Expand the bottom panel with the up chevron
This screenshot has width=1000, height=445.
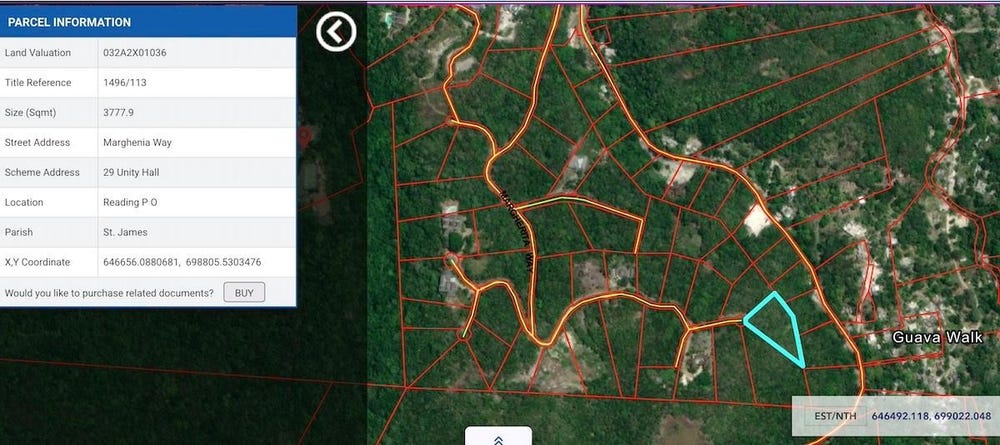[498, 438]
